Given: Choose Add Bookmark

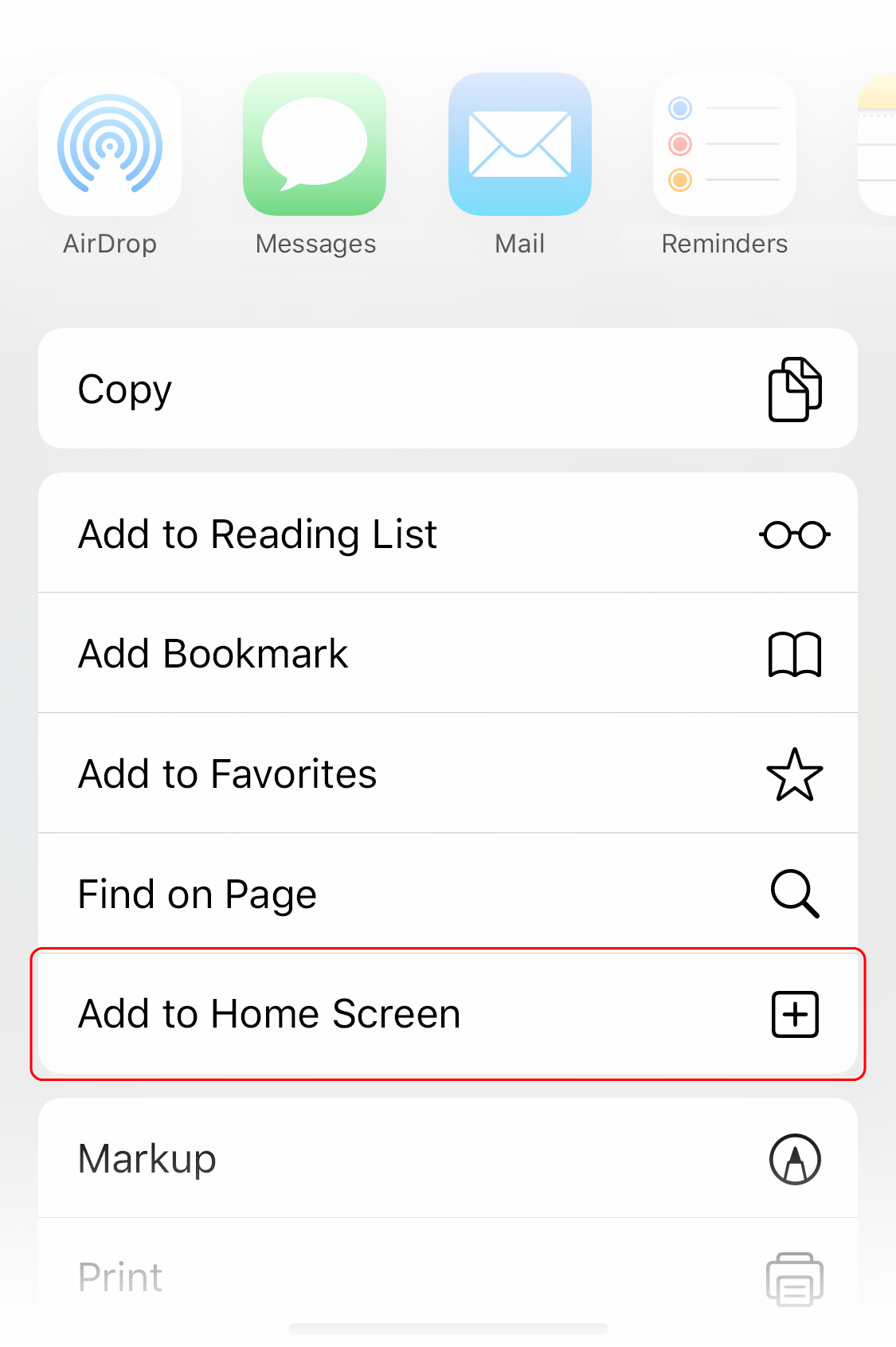Looking at the screenshot, I should coord(448,653).
